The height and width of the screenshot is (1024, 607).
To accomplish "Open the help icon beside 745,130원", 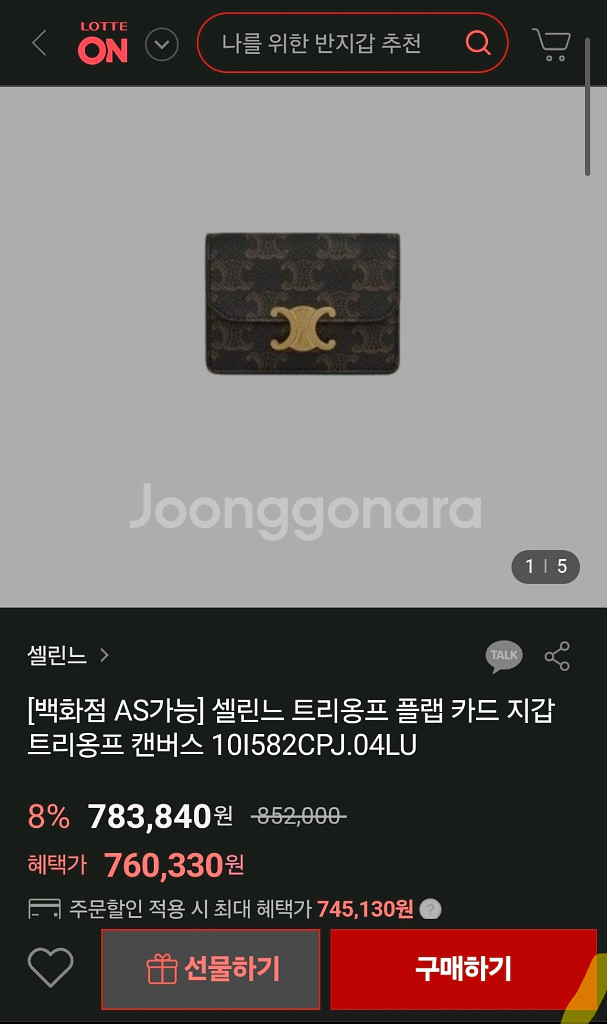I will (430, 909).
